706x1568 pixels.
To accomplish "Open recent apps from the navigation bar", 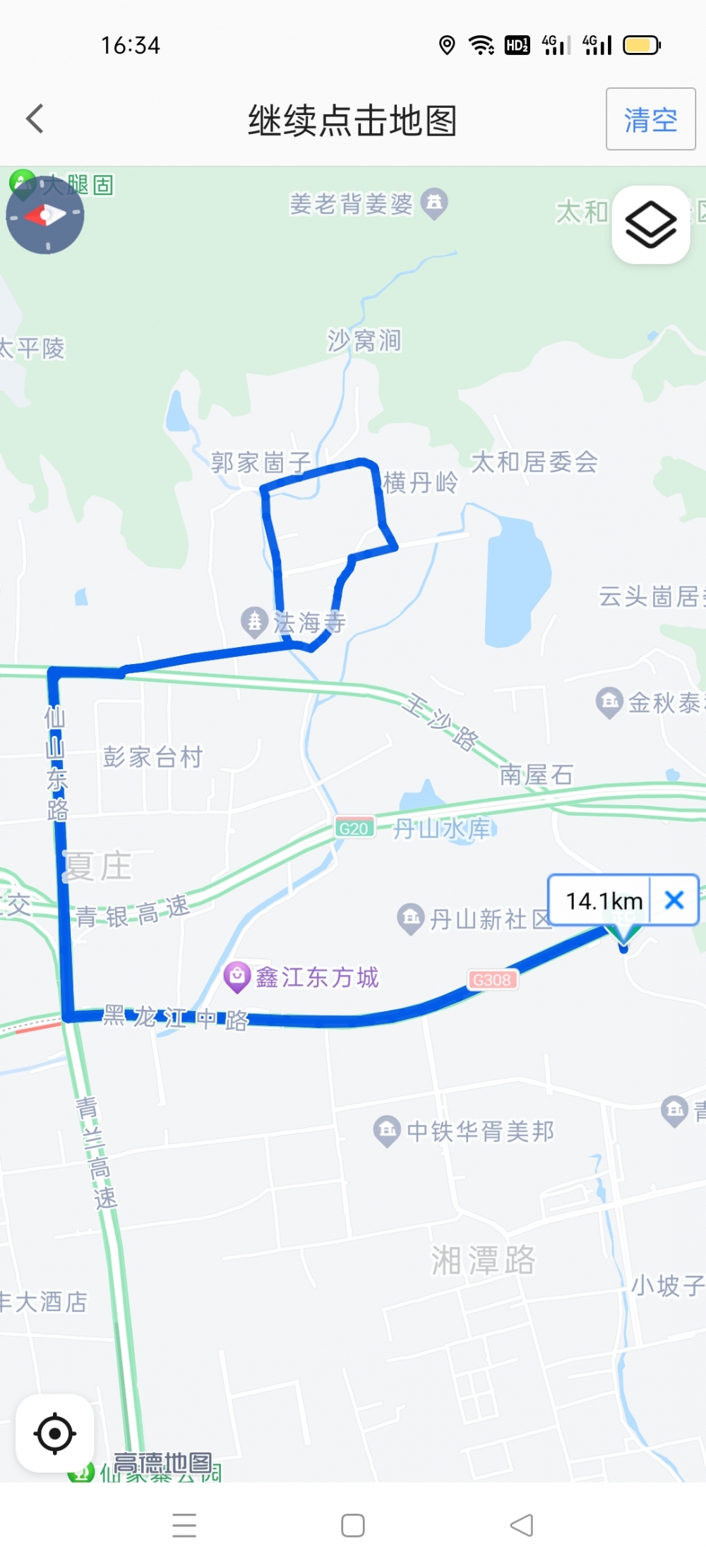I will [x=184, y=1525].
